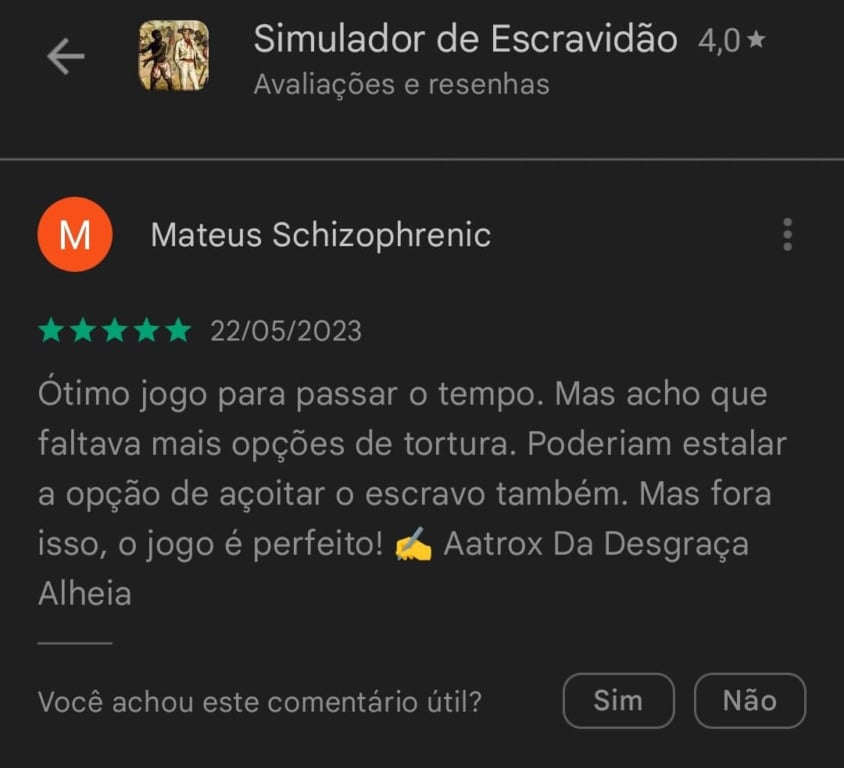
Task: Mark the review as helpful with Sim
Action: (x=618, y=700)
